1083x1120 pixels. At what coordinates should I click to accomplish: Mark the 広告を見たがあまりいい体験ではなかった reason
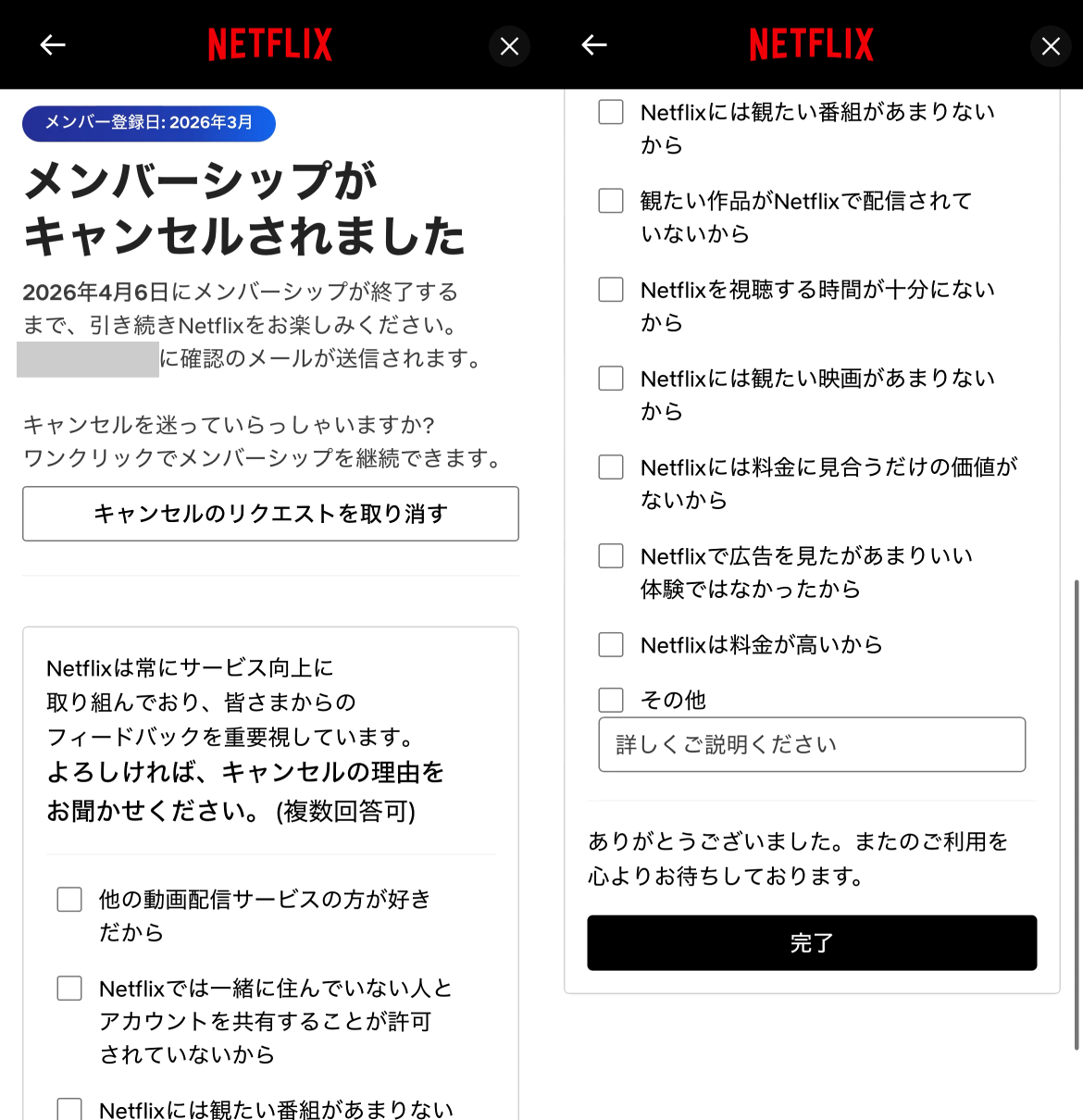(611, 556)
